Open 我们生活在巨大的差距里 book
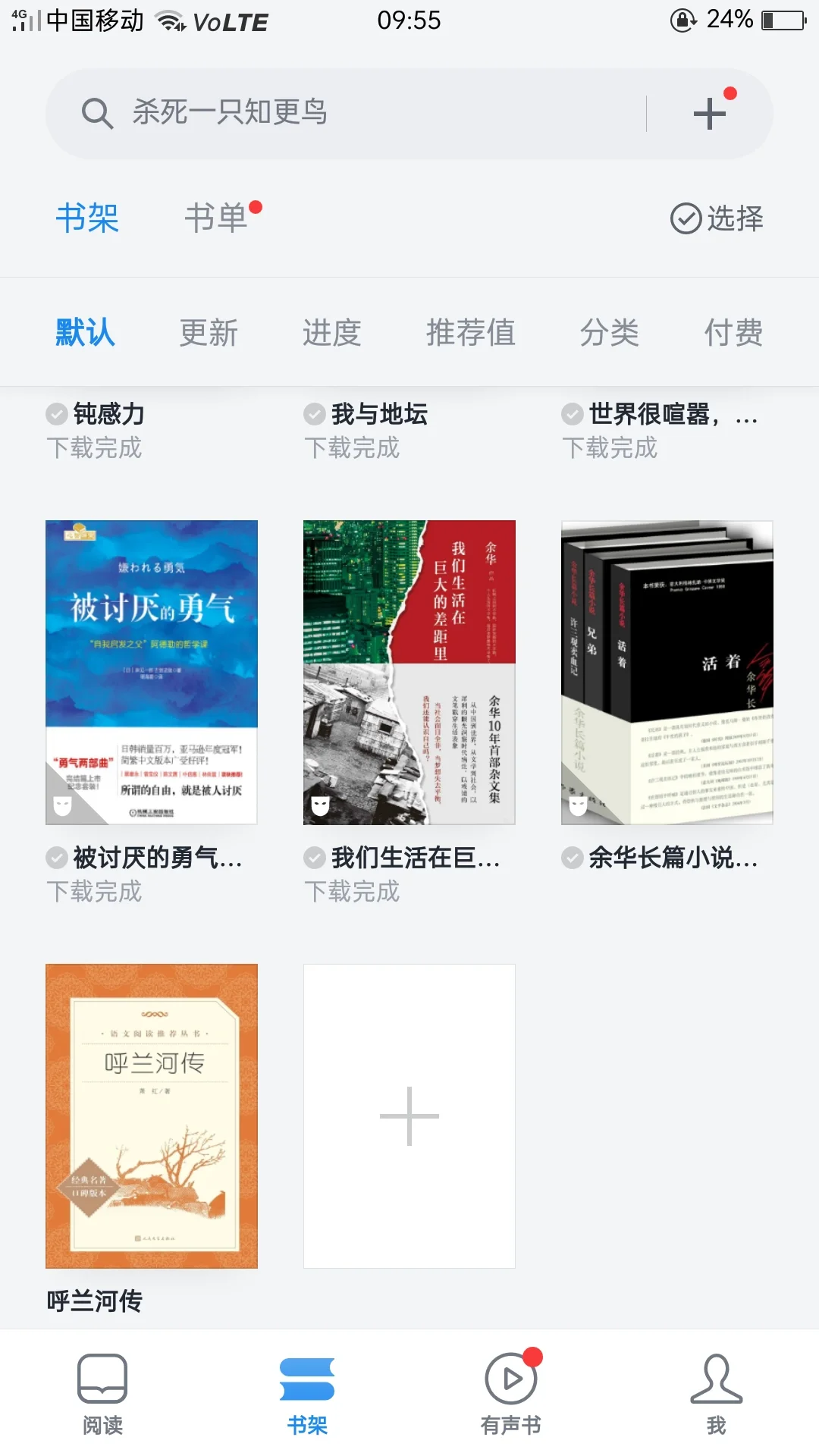 click(x=409, y=672)
